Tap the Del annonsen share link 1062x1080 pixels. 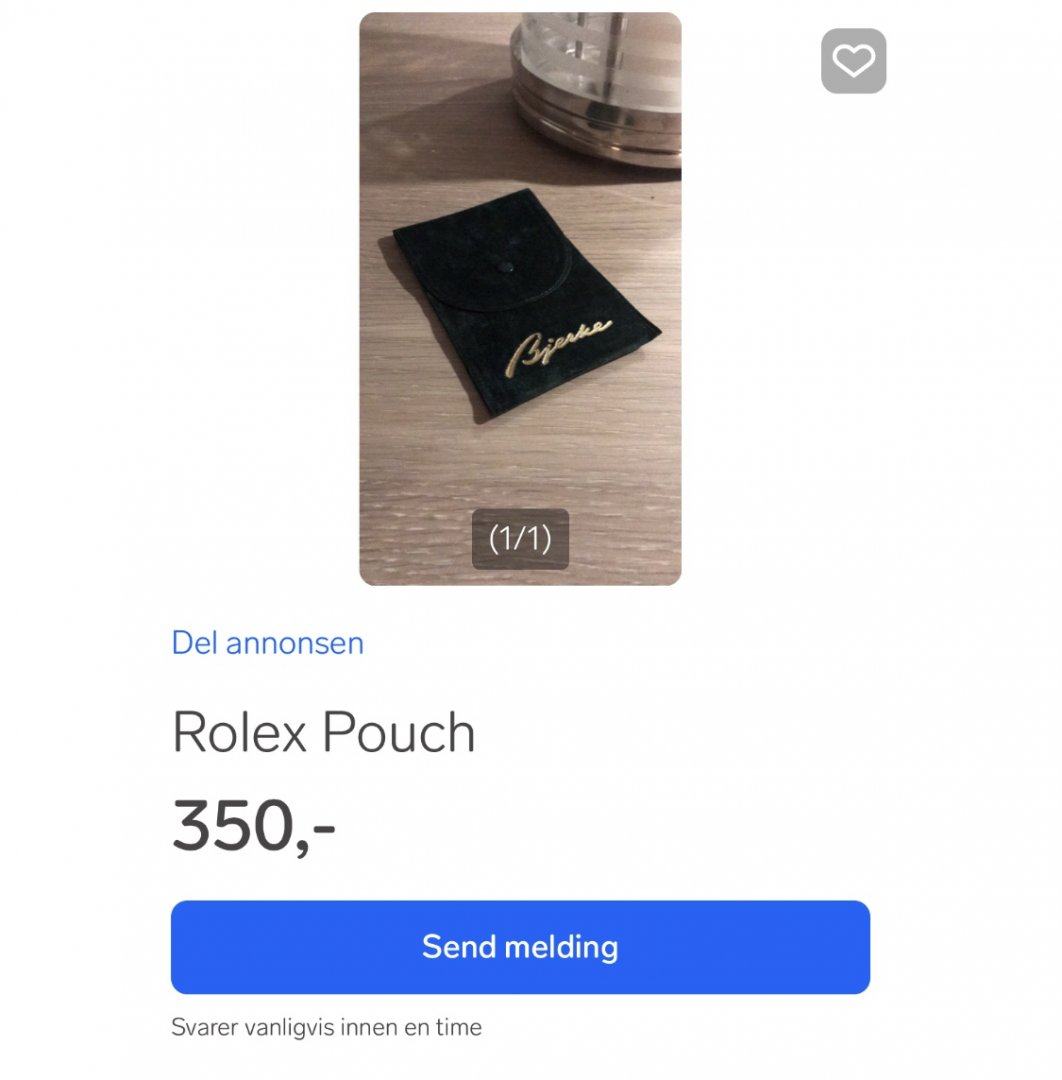pos(268,642)
